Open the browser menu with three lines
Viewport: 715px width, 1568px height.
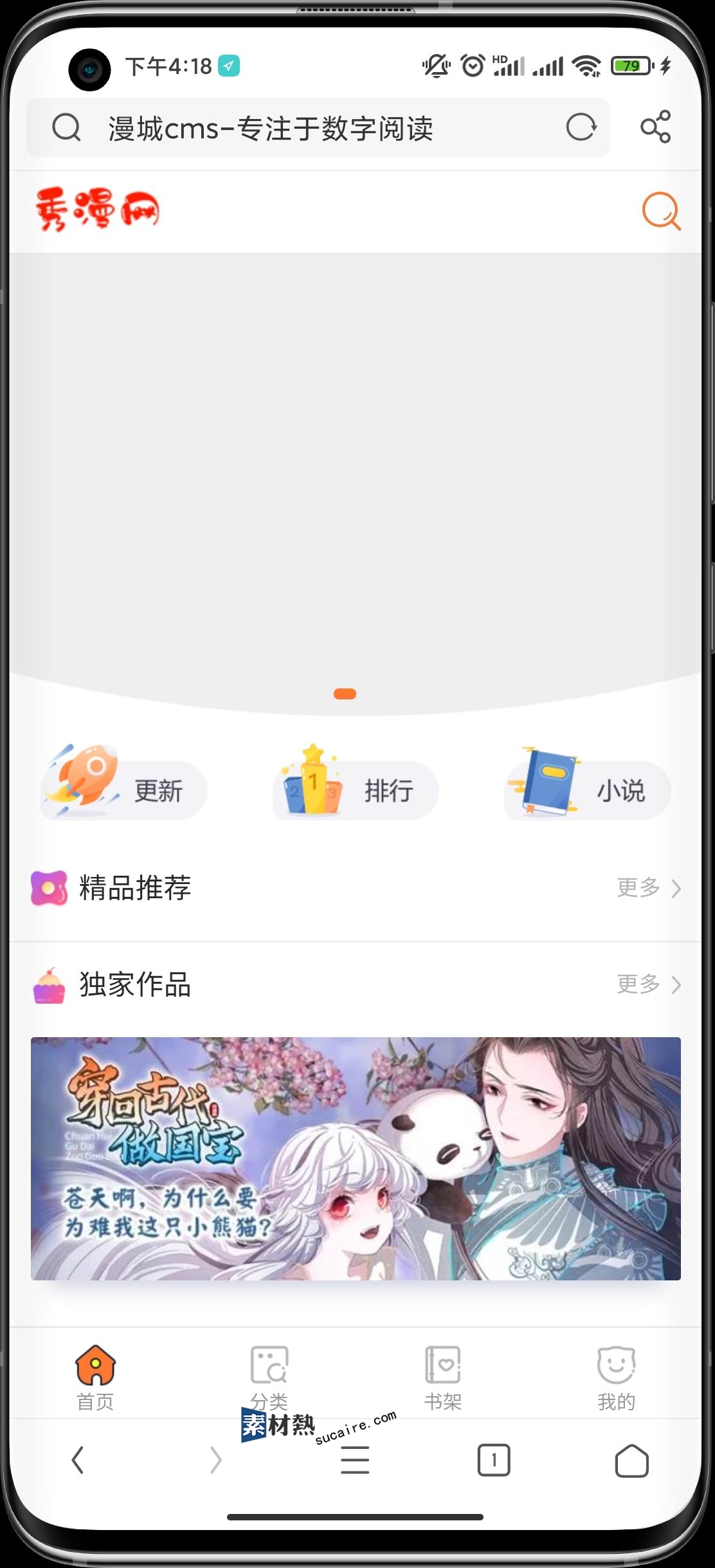[x=355, y=1460]
